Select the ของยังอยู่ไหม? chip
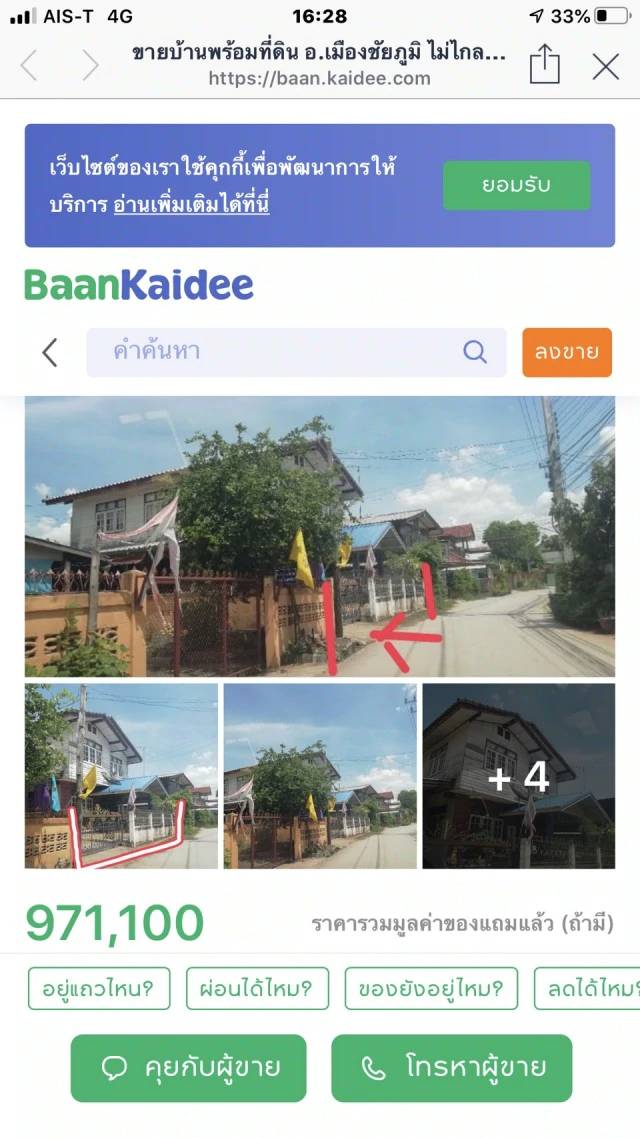The width and height of the screenshot is (640, 1138). (431, 988)
